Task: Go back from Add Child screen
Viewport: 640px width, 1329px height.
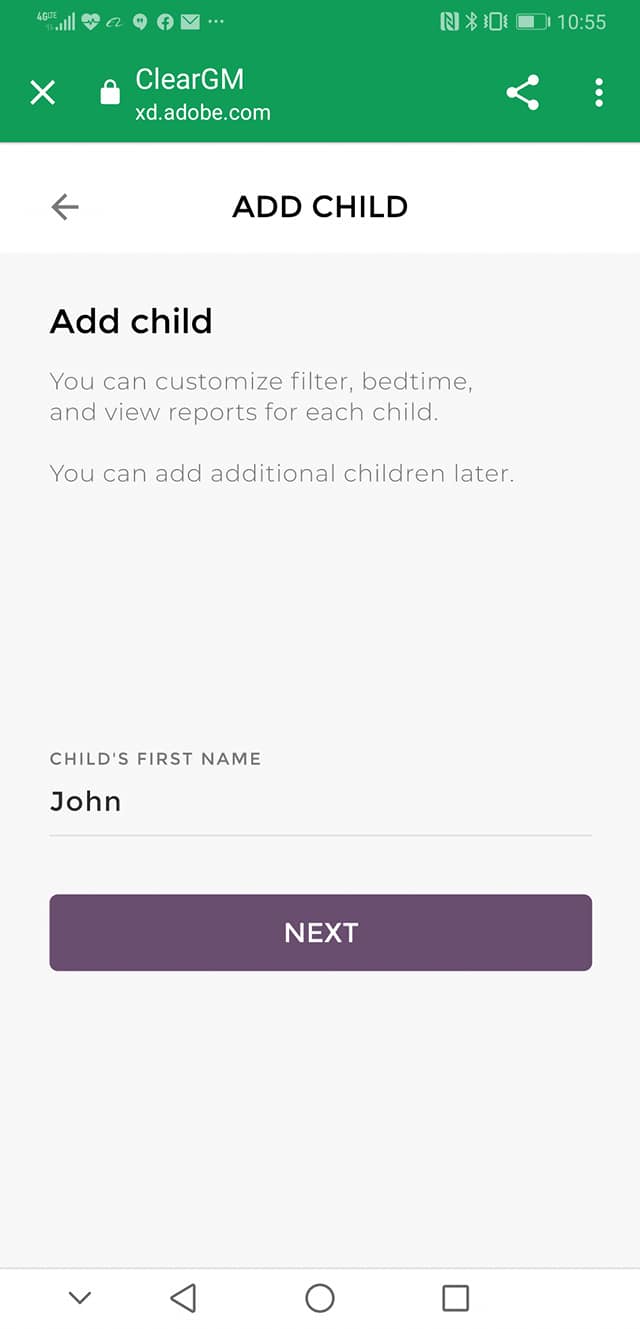Action: pyautogui.click(x=65, y=207)
